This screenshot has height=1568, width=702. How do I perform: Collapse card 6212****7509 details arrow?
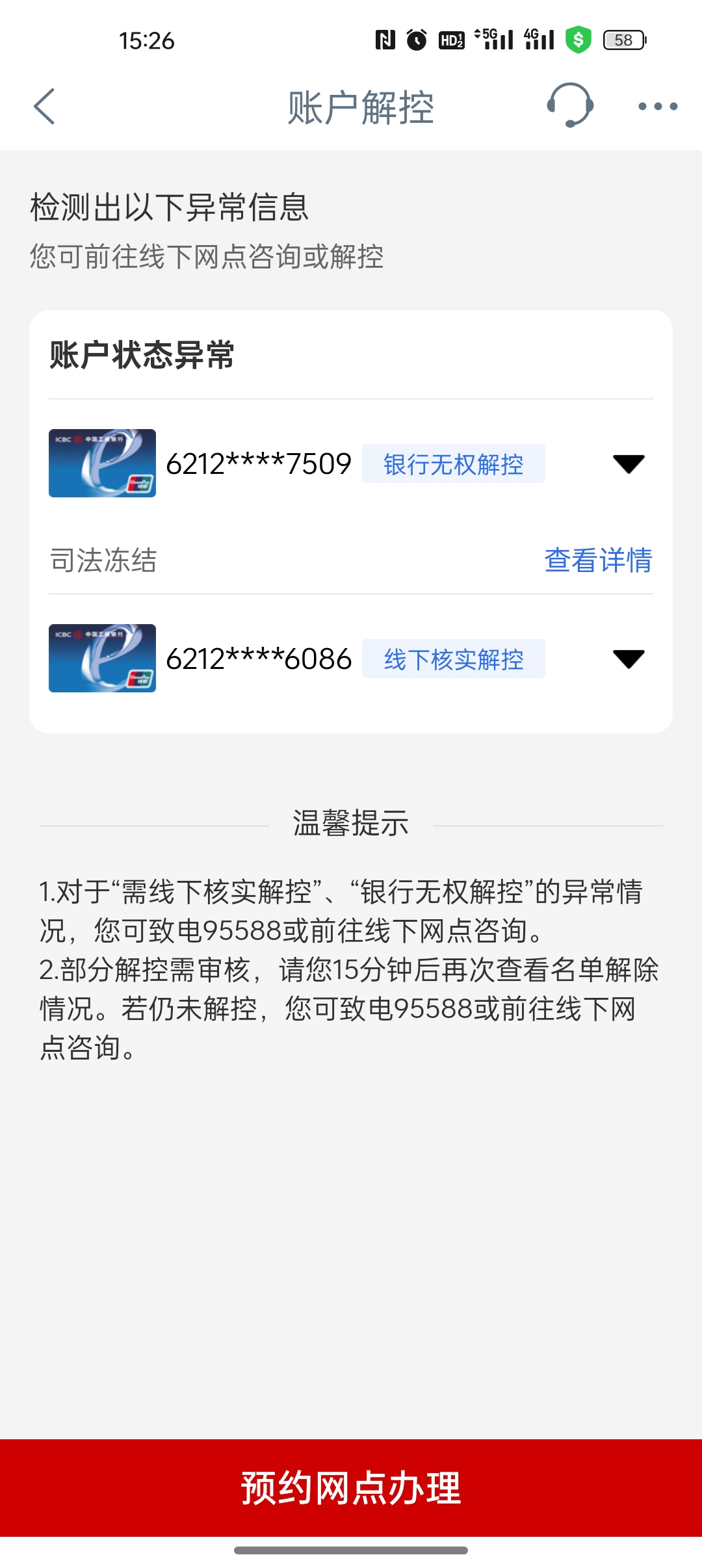pos(628,464)
